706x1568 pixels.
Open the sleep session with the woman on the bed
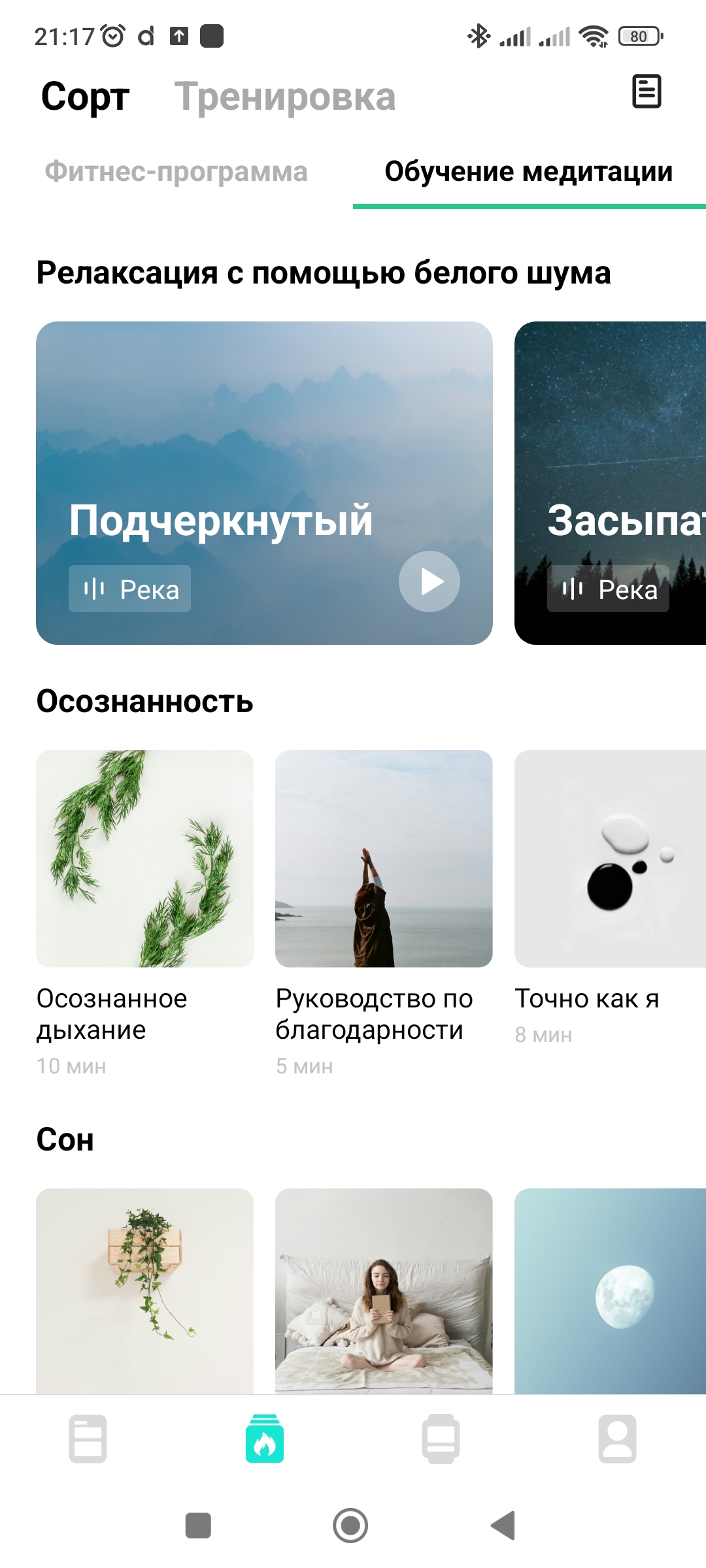point(384,1291)
